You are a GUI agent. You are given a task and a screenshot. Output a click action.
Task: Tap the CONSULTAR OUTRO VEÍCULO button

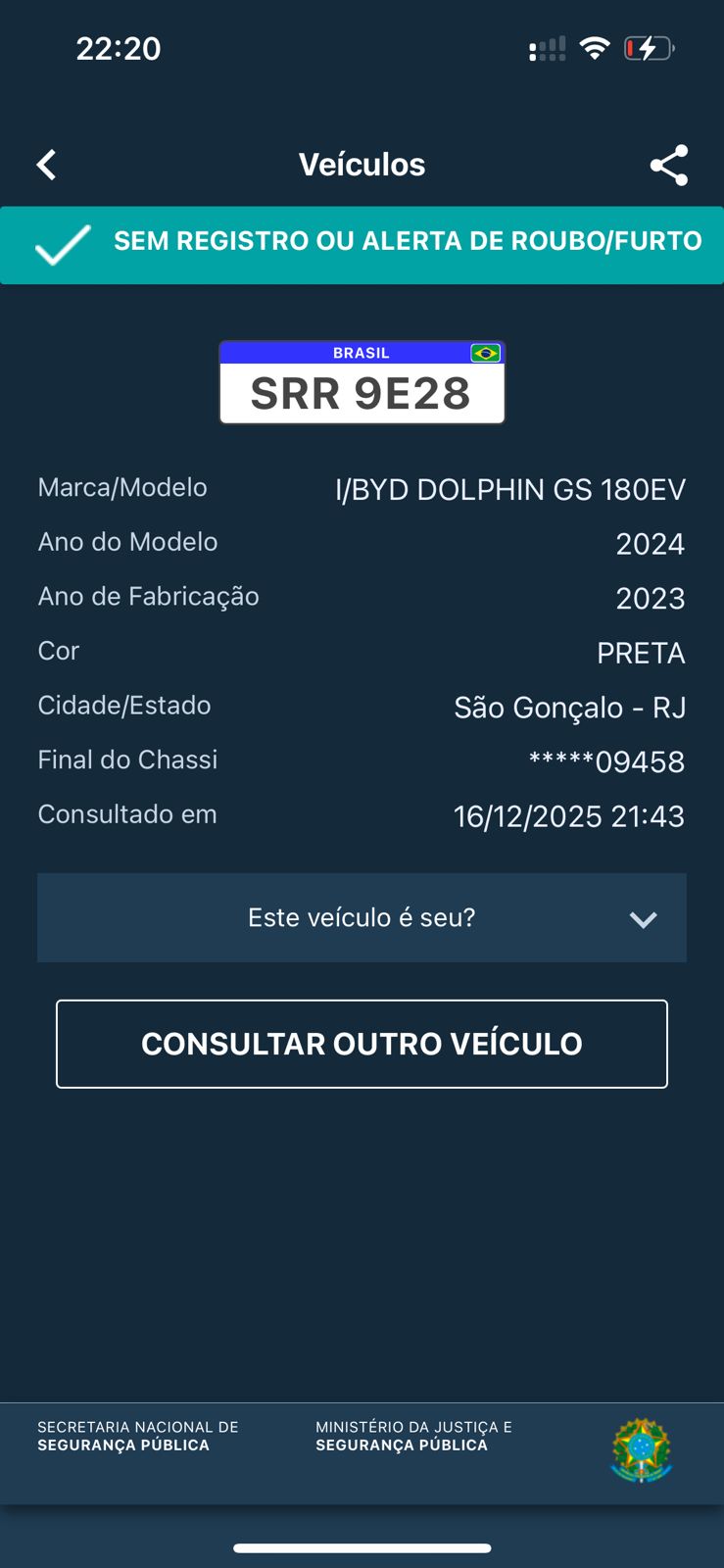click(362, 1044)
